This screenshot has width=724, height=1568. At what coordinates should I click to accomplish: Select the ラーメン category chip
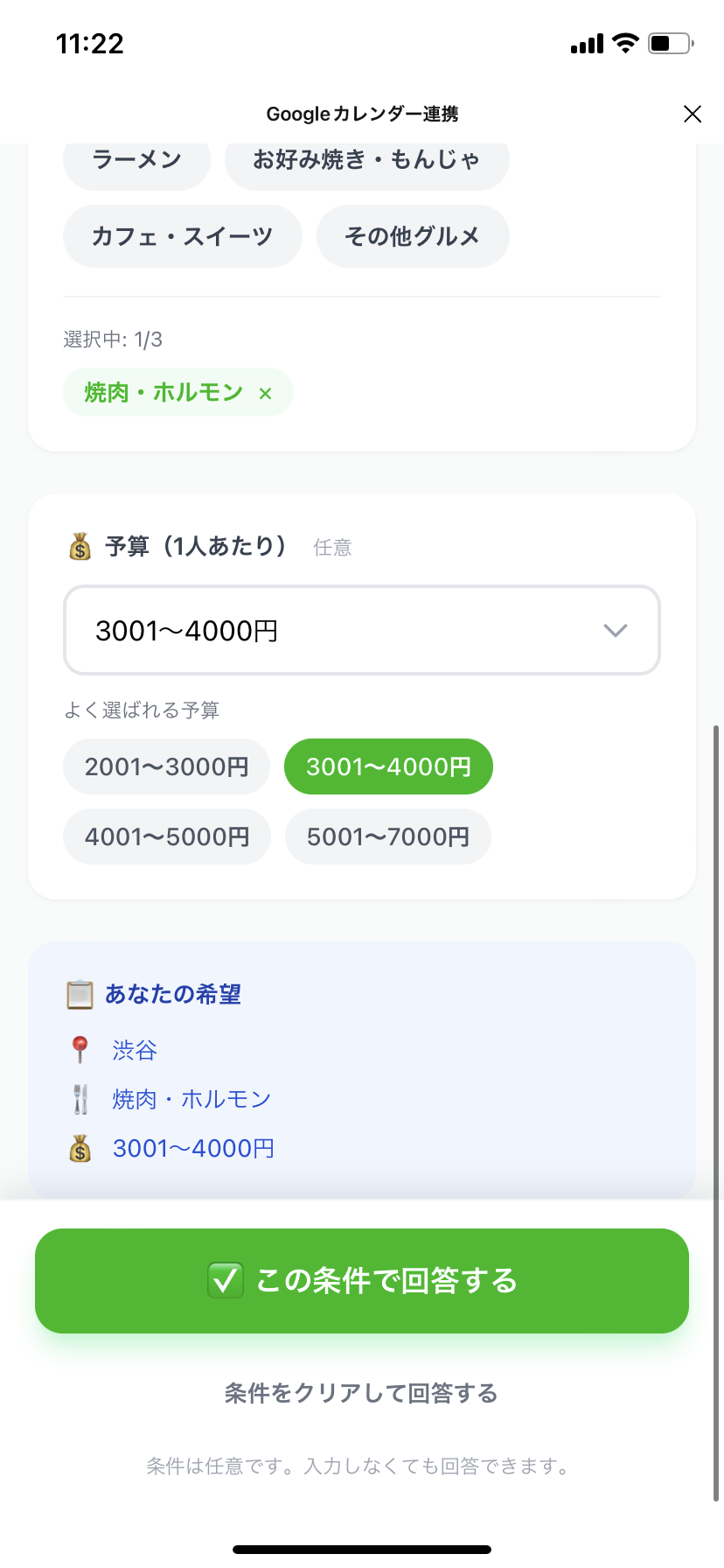point(136,159)
